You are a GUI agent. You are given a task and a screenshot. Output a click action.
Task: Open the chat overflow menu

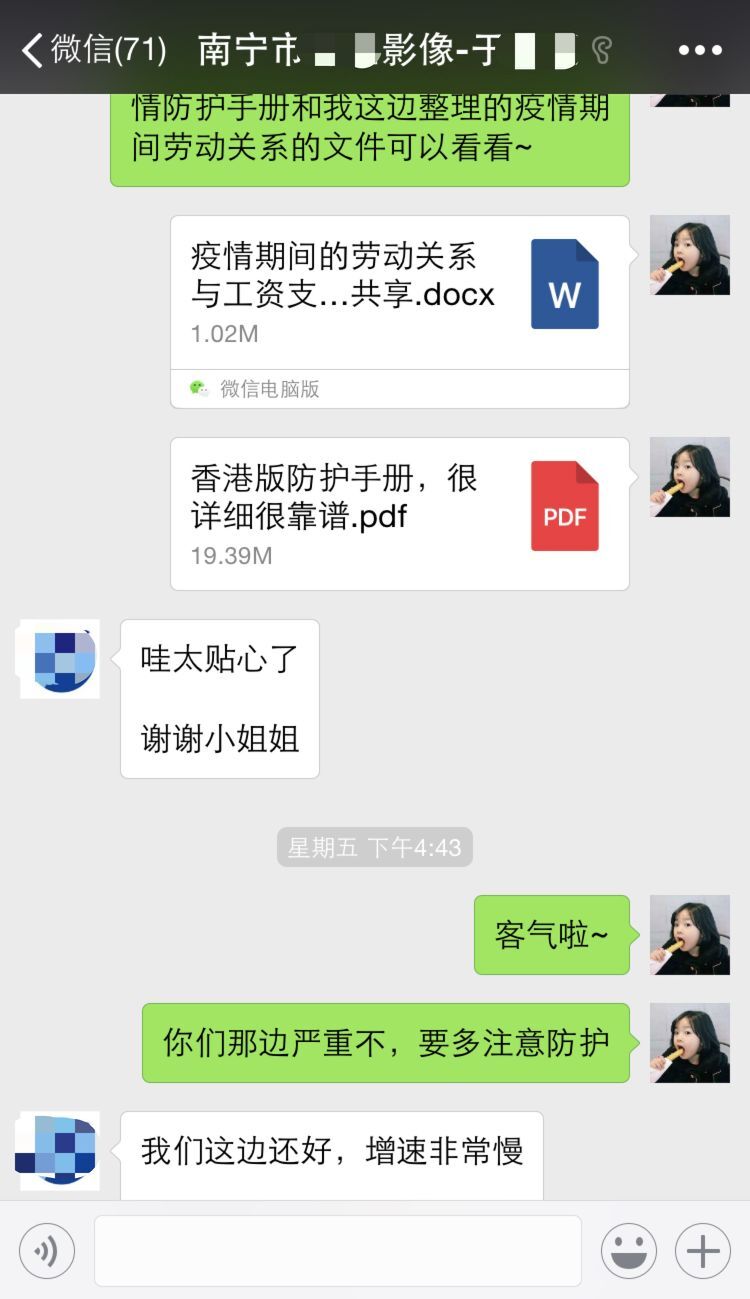[x=699, y=49]
